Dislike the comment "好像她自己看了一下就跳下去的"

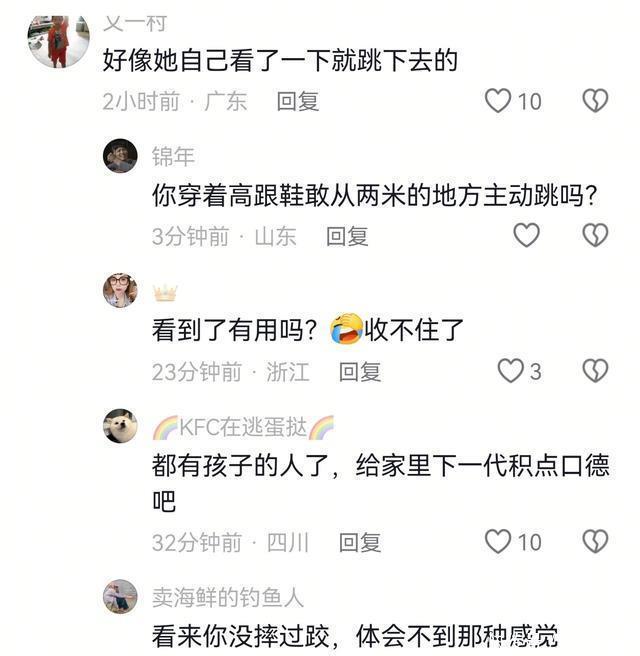click(595, 101)
